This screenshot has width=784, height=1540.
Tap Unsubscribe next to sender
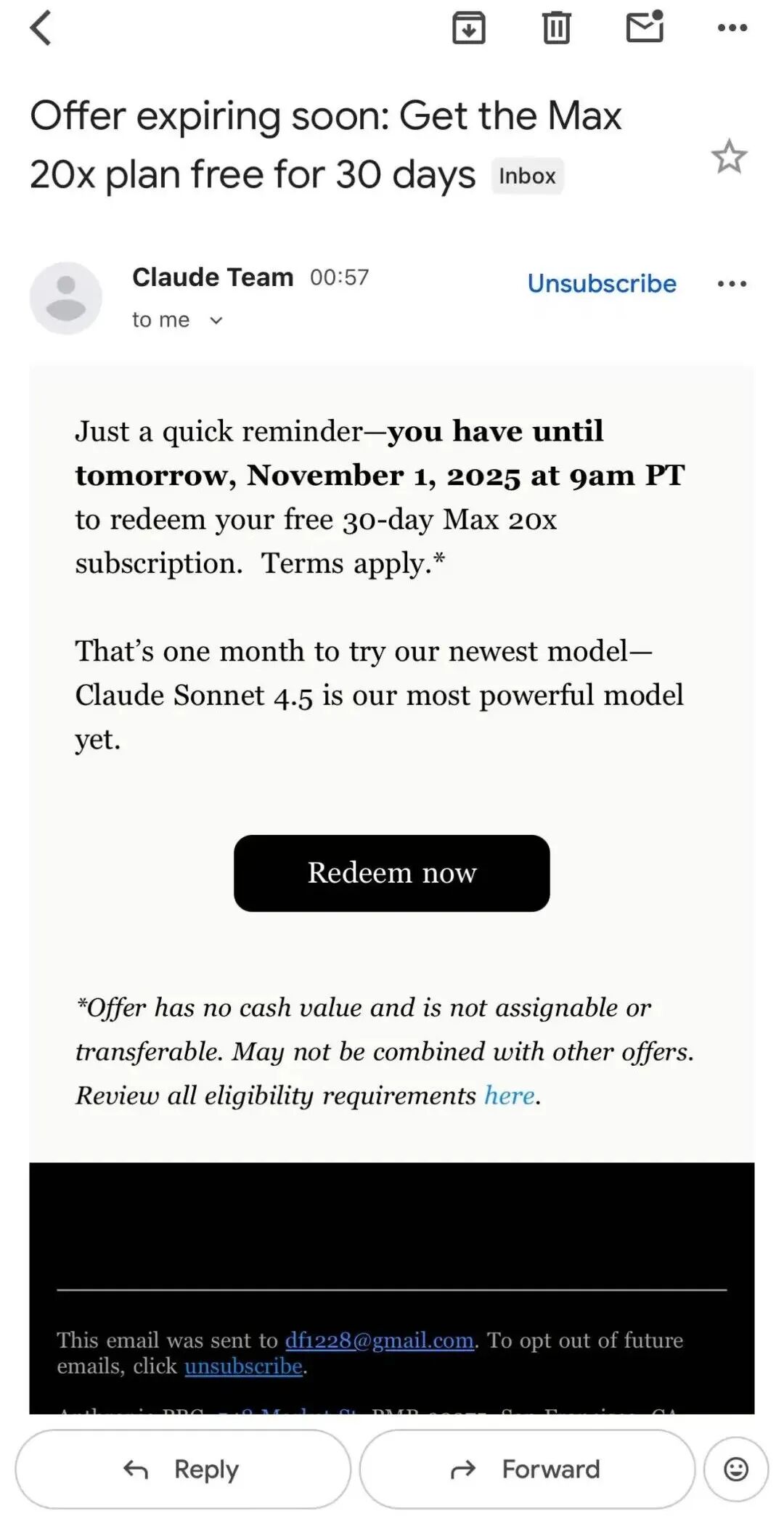[x=602, y=284]
